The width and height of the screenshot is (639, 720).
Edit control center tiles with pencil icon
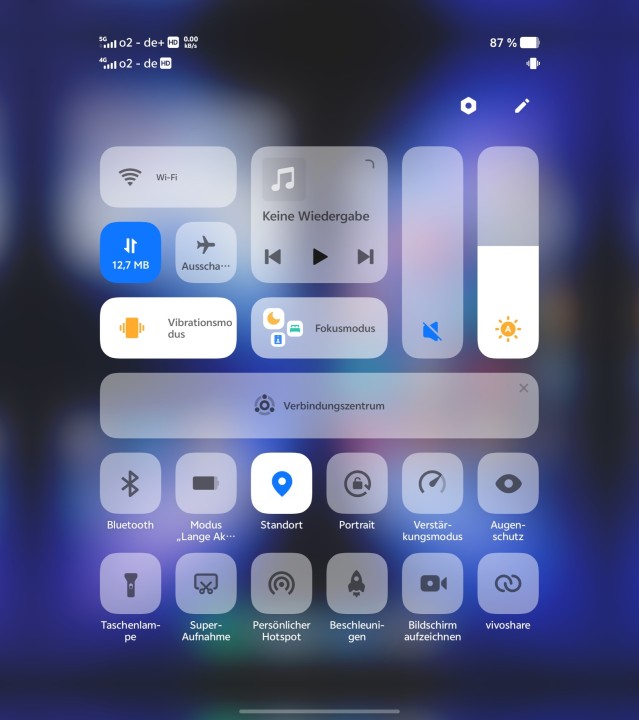pyautogui.click(x=522, y=106)
